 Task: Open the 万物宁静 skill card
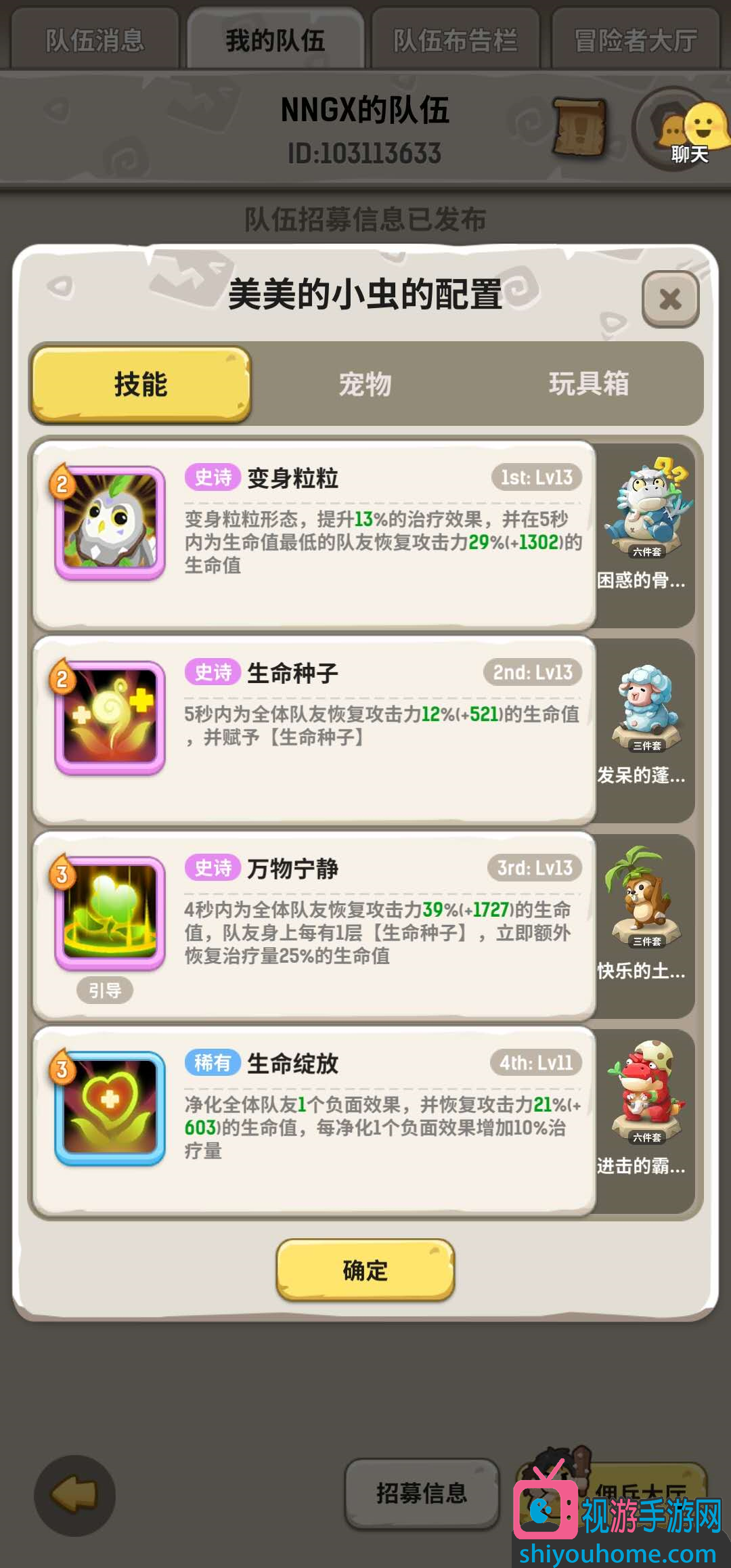pos(315,925)
